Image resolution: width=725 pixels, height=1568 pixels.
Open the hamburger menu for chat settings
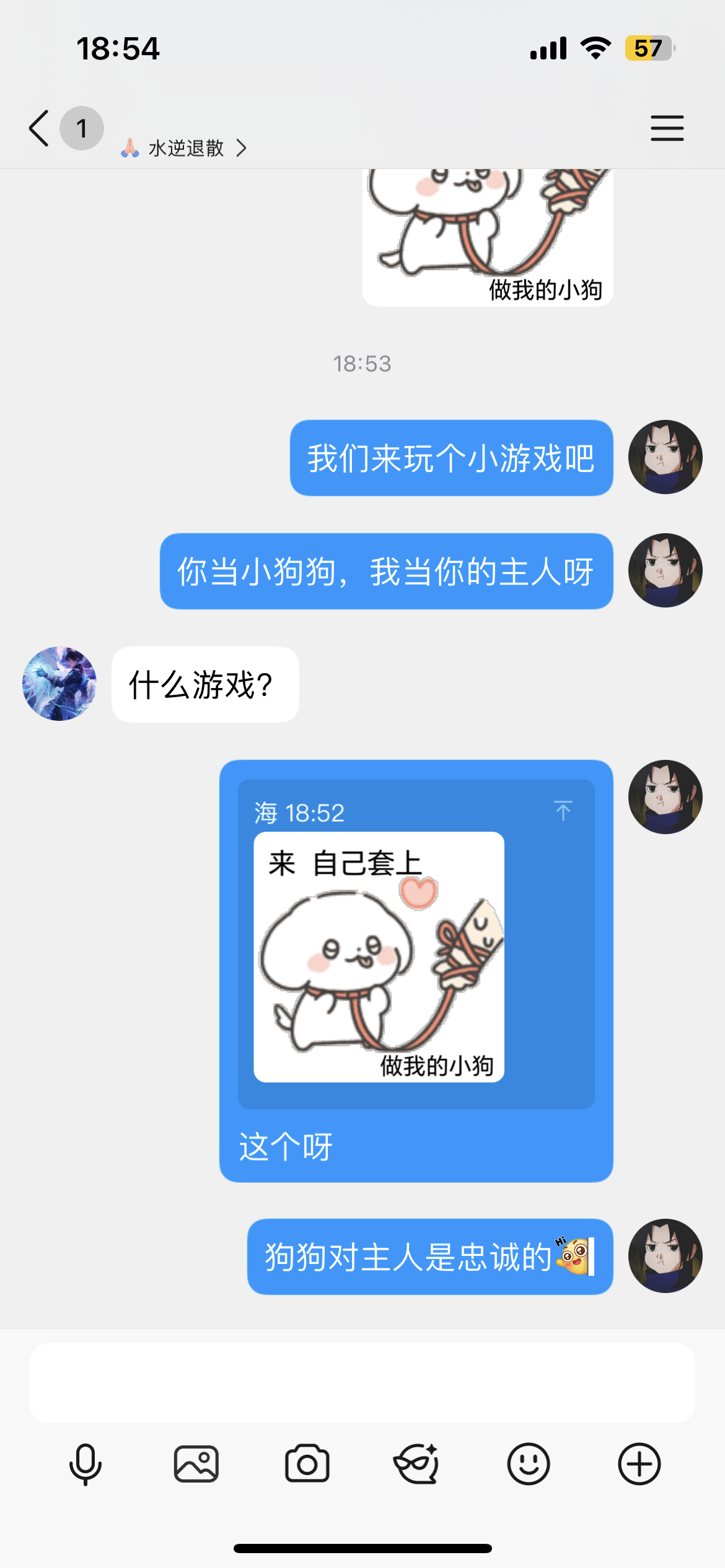click(x=667, y=128)
